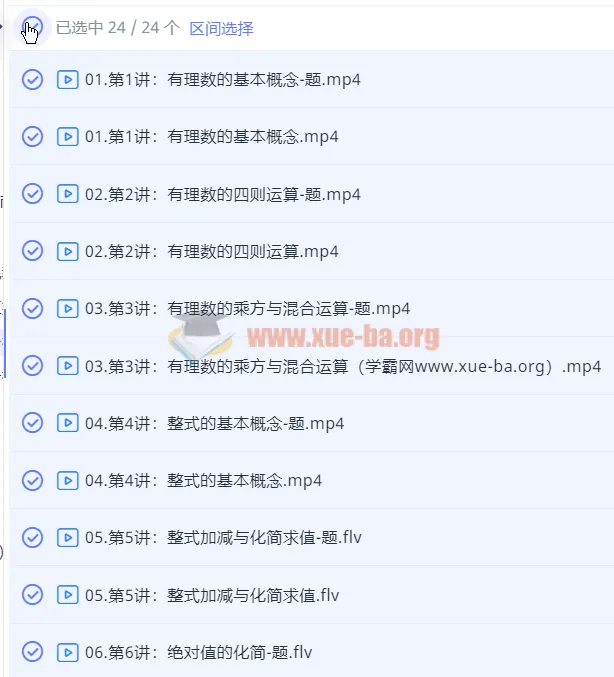Deselect 03.第3讲 学霸网 video file

[x=32, y=366]
